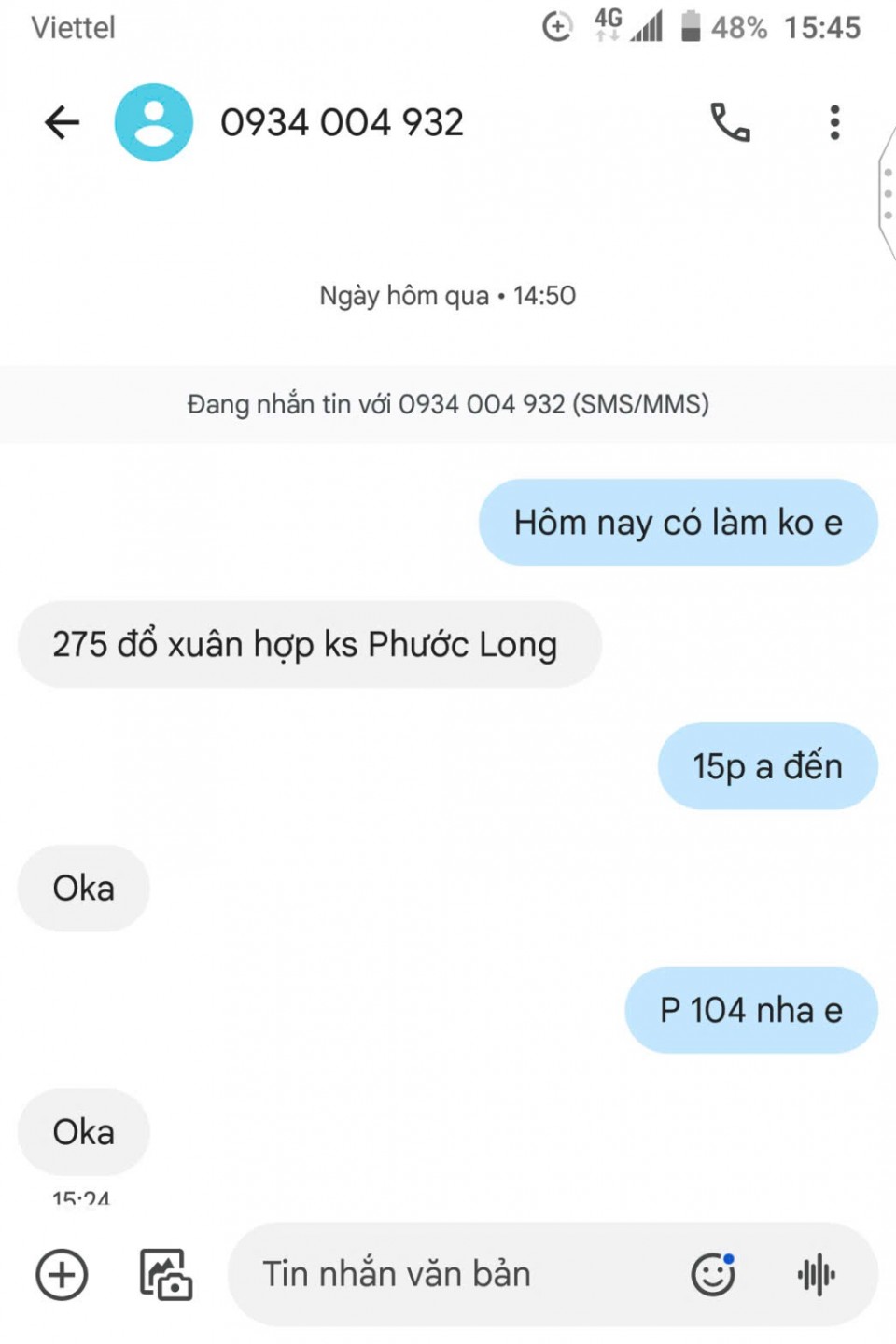Go back to the conversation list
This screenshot has height=1344, width=896.
tap(63, 122)
